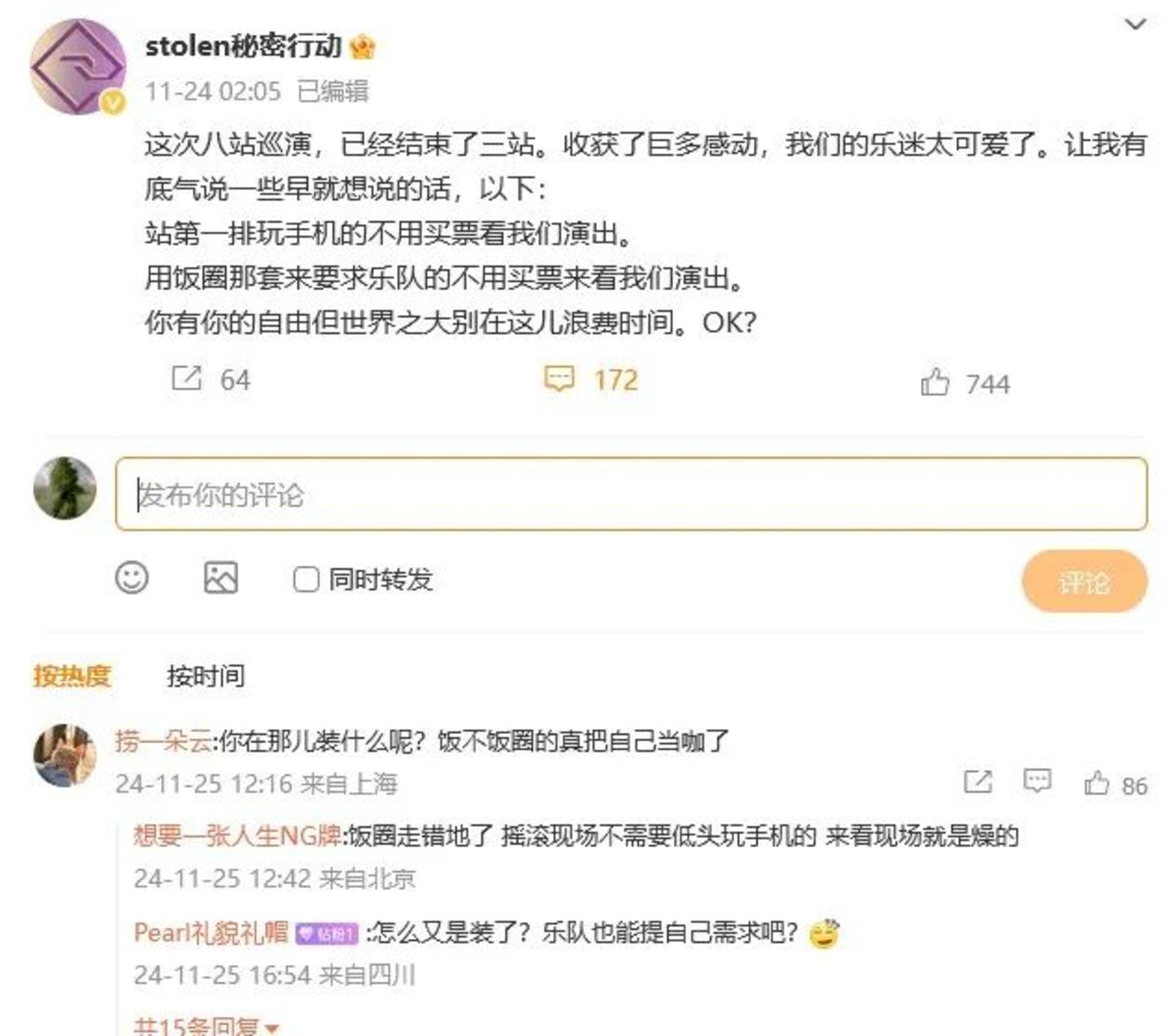Open the stolen秘密行动 username link
The width and height of the screenshot is (1176, 1036).
[x=243, y=47]
